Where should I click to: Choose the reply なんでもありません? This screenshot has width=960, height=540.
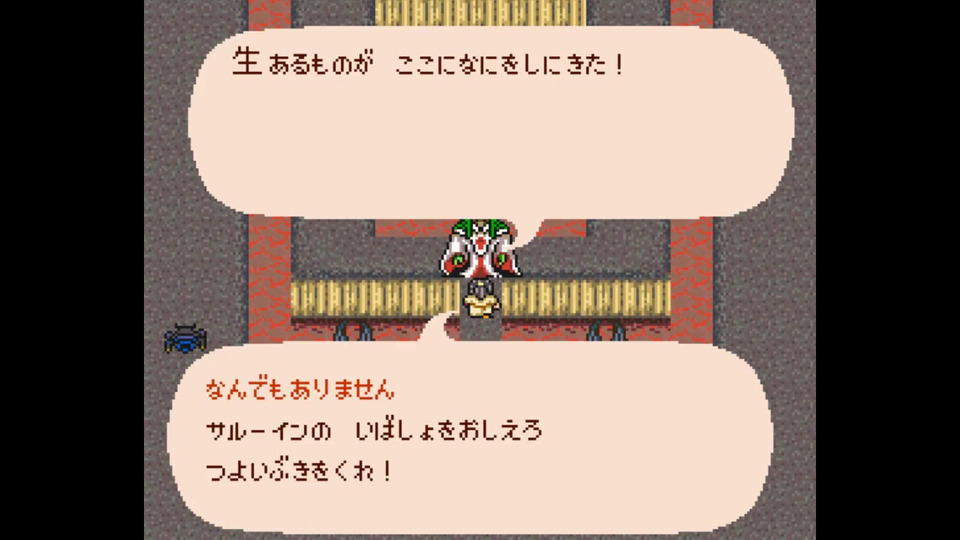[x=300, y=390]
